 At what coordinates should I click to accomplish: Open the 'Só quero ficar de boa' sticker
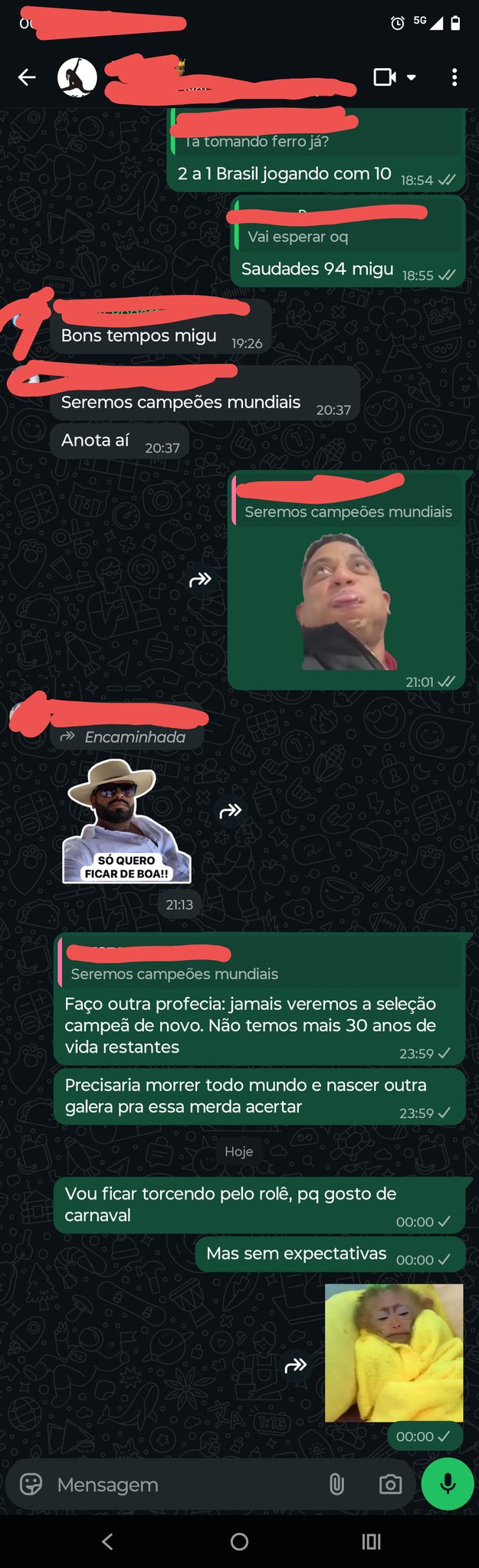tap(126, 822)
